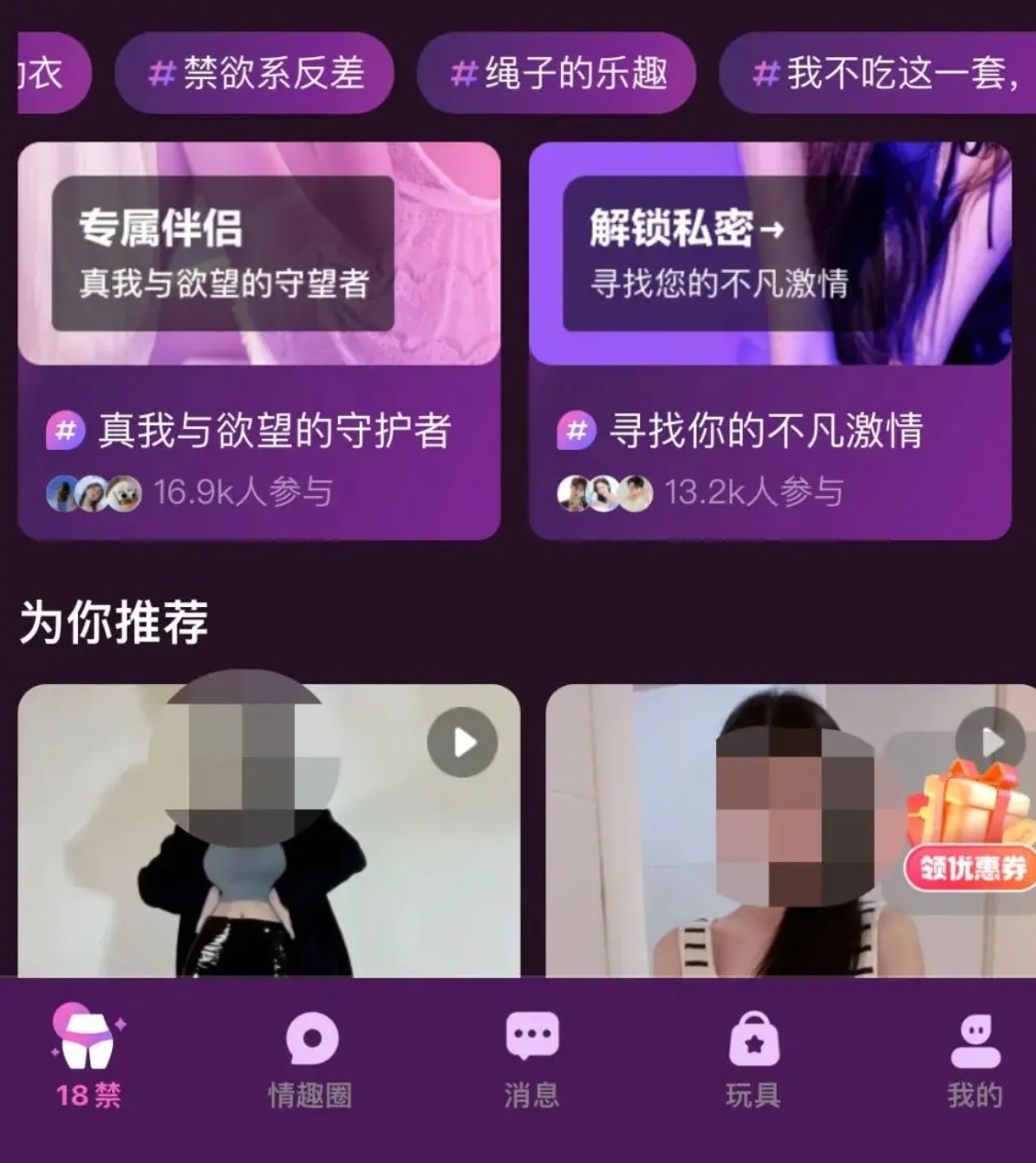Viewport: 1036px width, 1163px height.
Task: Select the #禁欲系反差 topic chip
Action: click(254, 73)
